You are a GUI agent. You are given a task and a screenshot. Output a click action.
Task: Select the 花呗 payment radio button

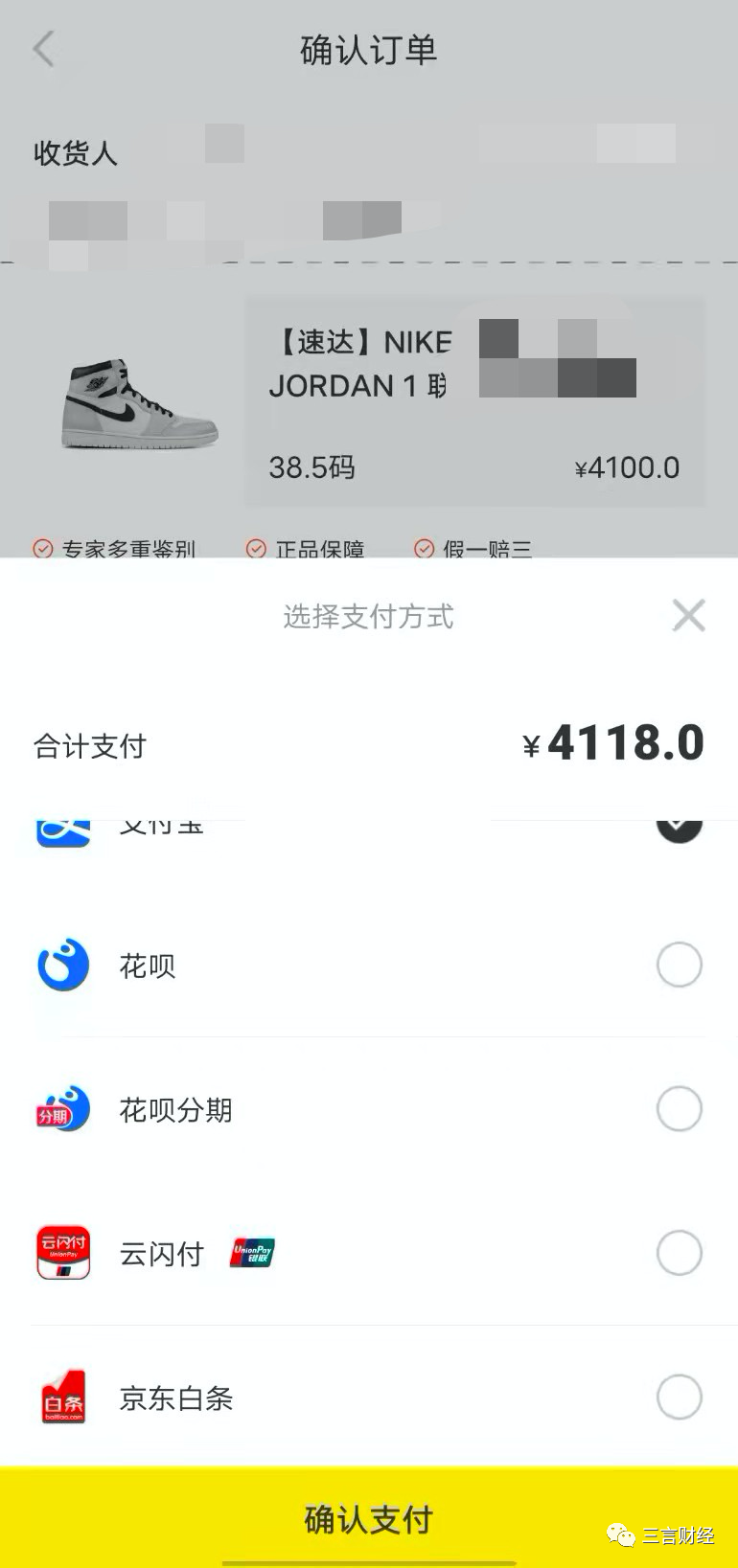pos(680,965)
